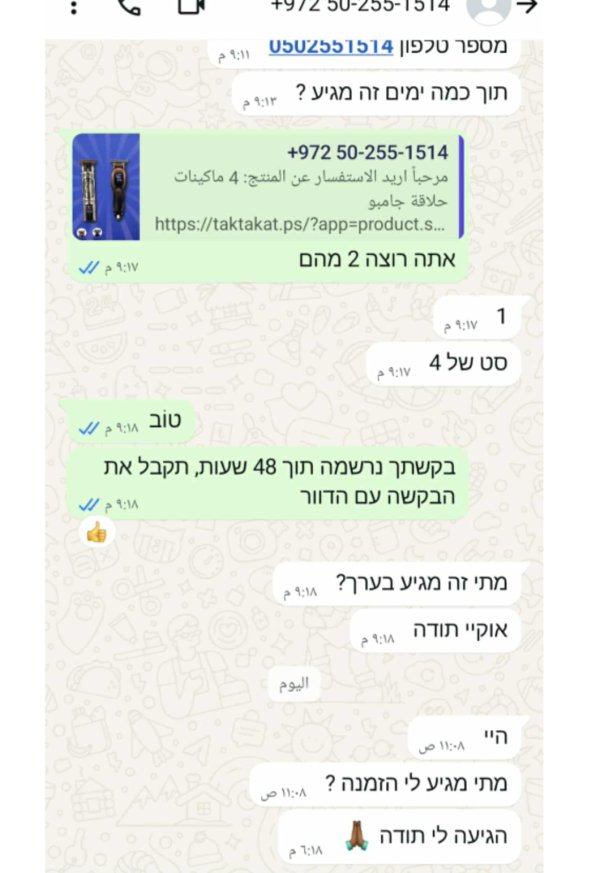The width and height of the screenshot is (600, 873).
Task: Tap the phone number link 0502551514
Action: pos(330,46)
